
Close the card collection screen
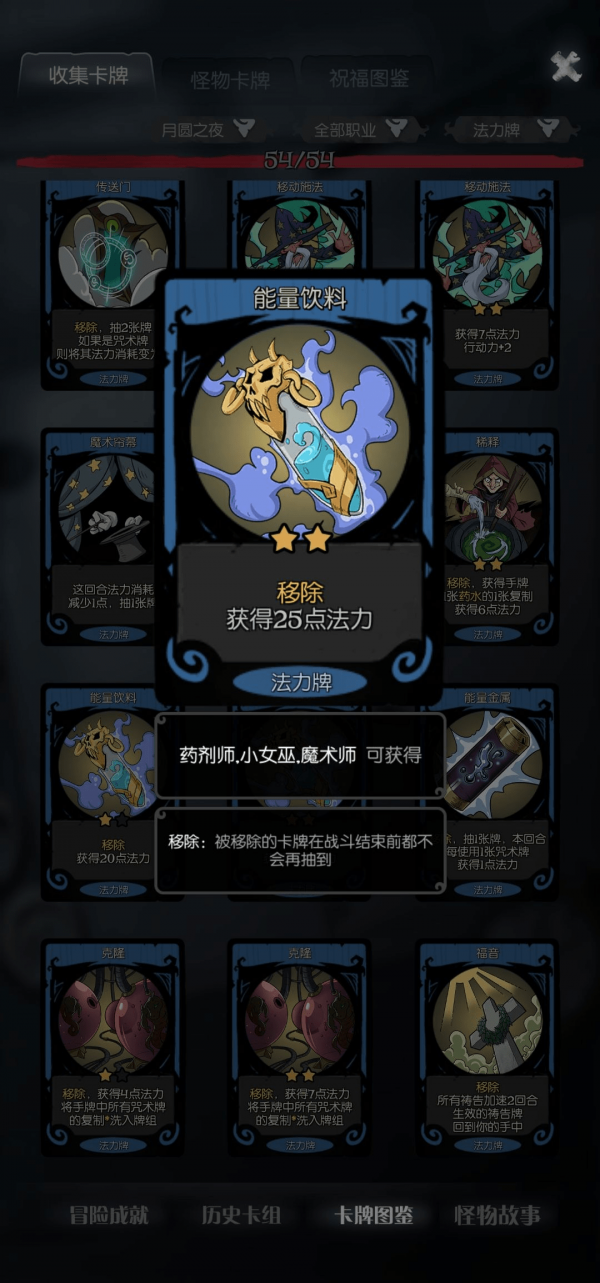click(x=565, y=68)
